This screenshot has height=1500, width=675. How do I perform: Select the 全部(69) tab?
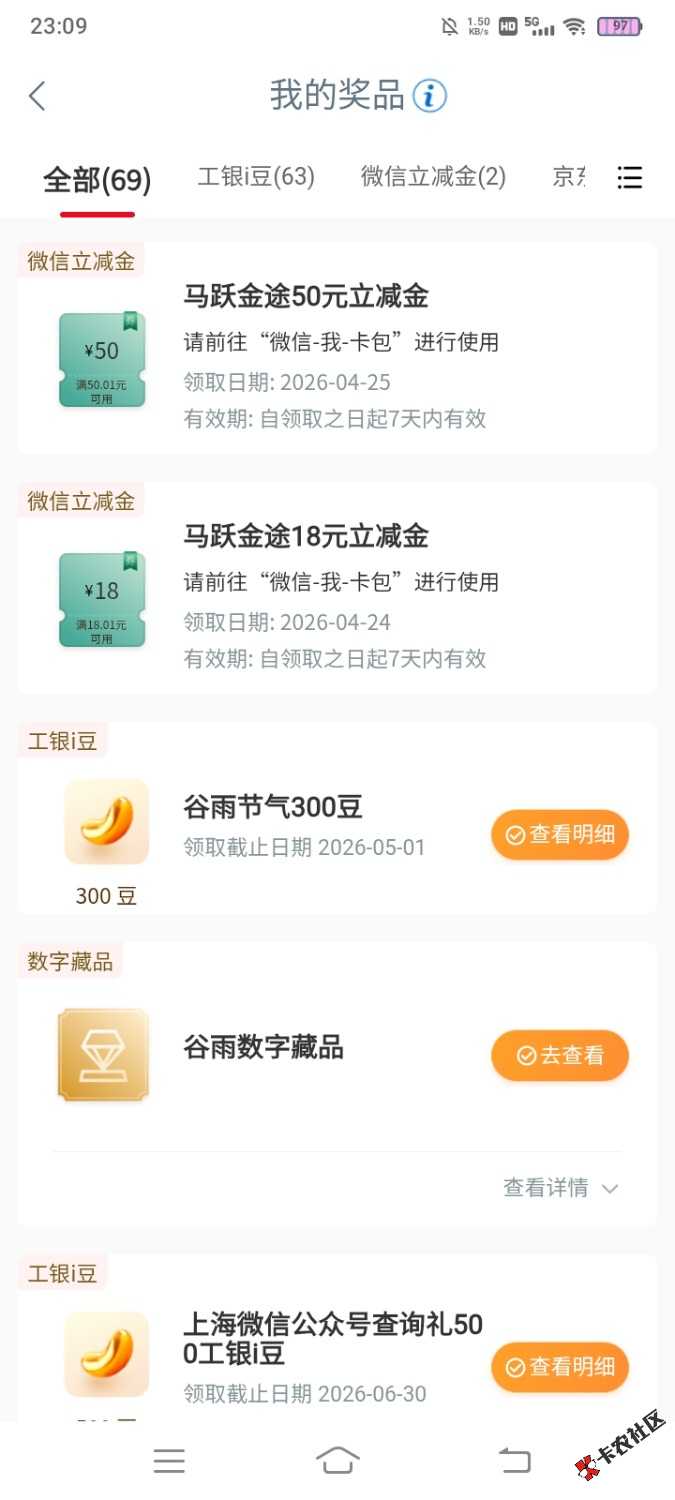point(97,180)
